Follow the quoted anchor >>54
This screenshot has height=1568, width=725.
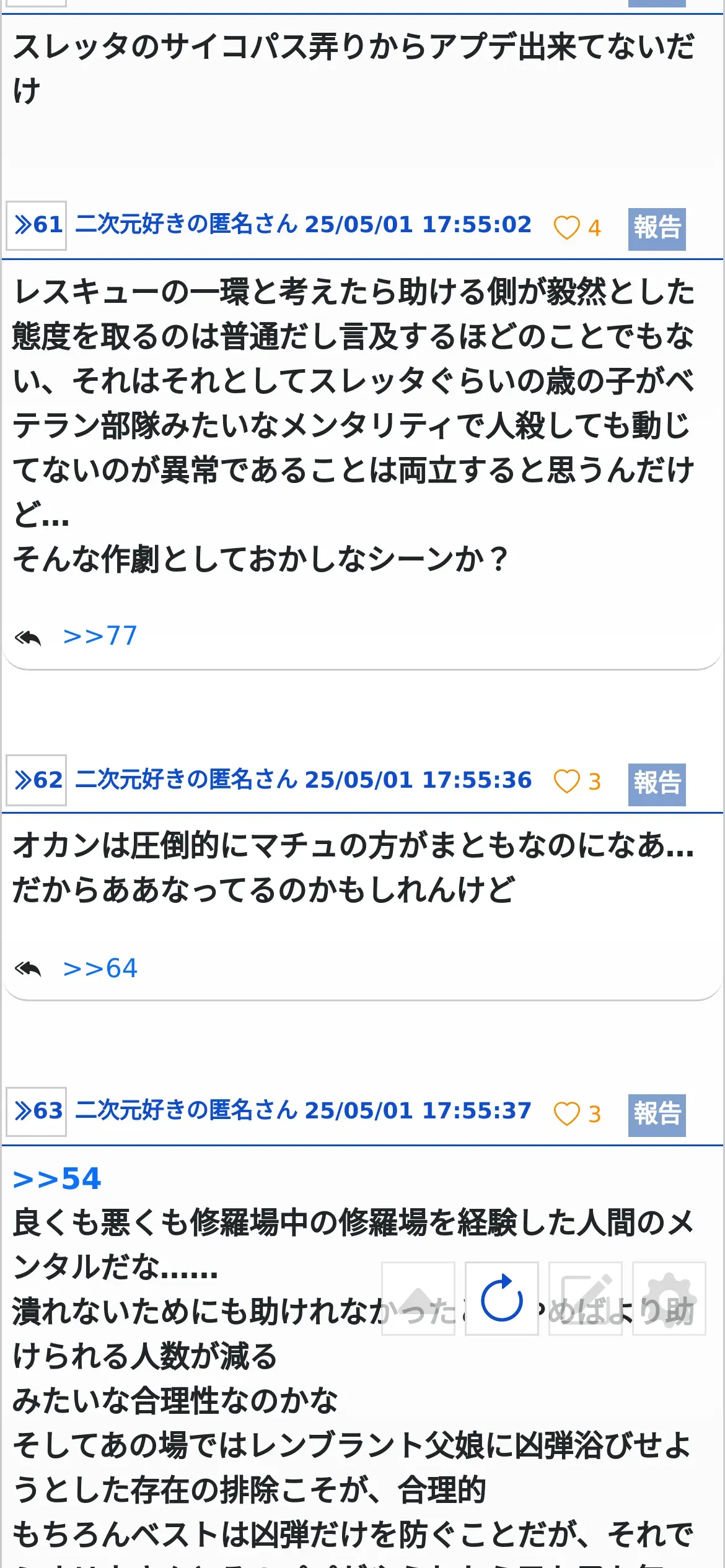click(57, 1178)
